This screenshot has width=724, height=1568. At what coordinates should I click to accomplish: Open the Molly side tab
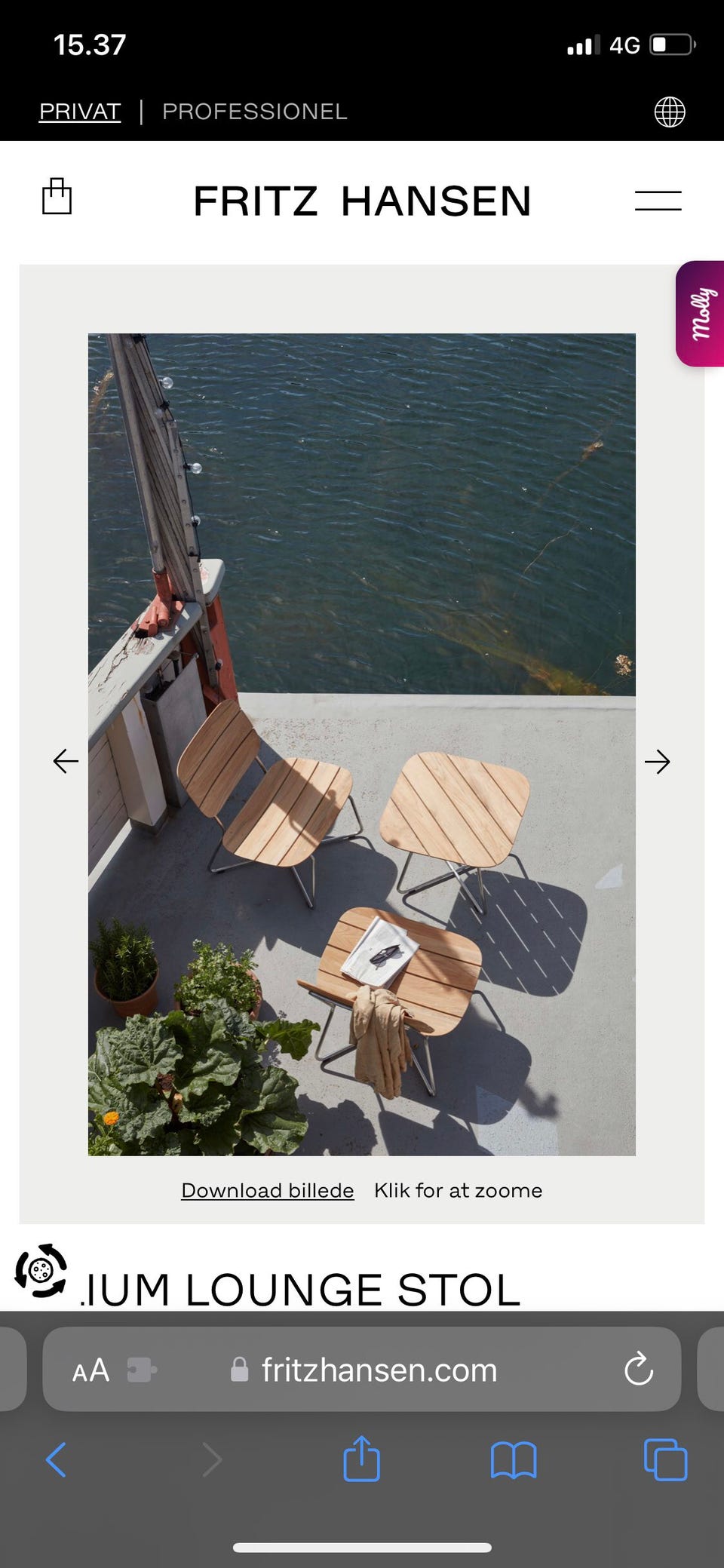coord(700,314)
